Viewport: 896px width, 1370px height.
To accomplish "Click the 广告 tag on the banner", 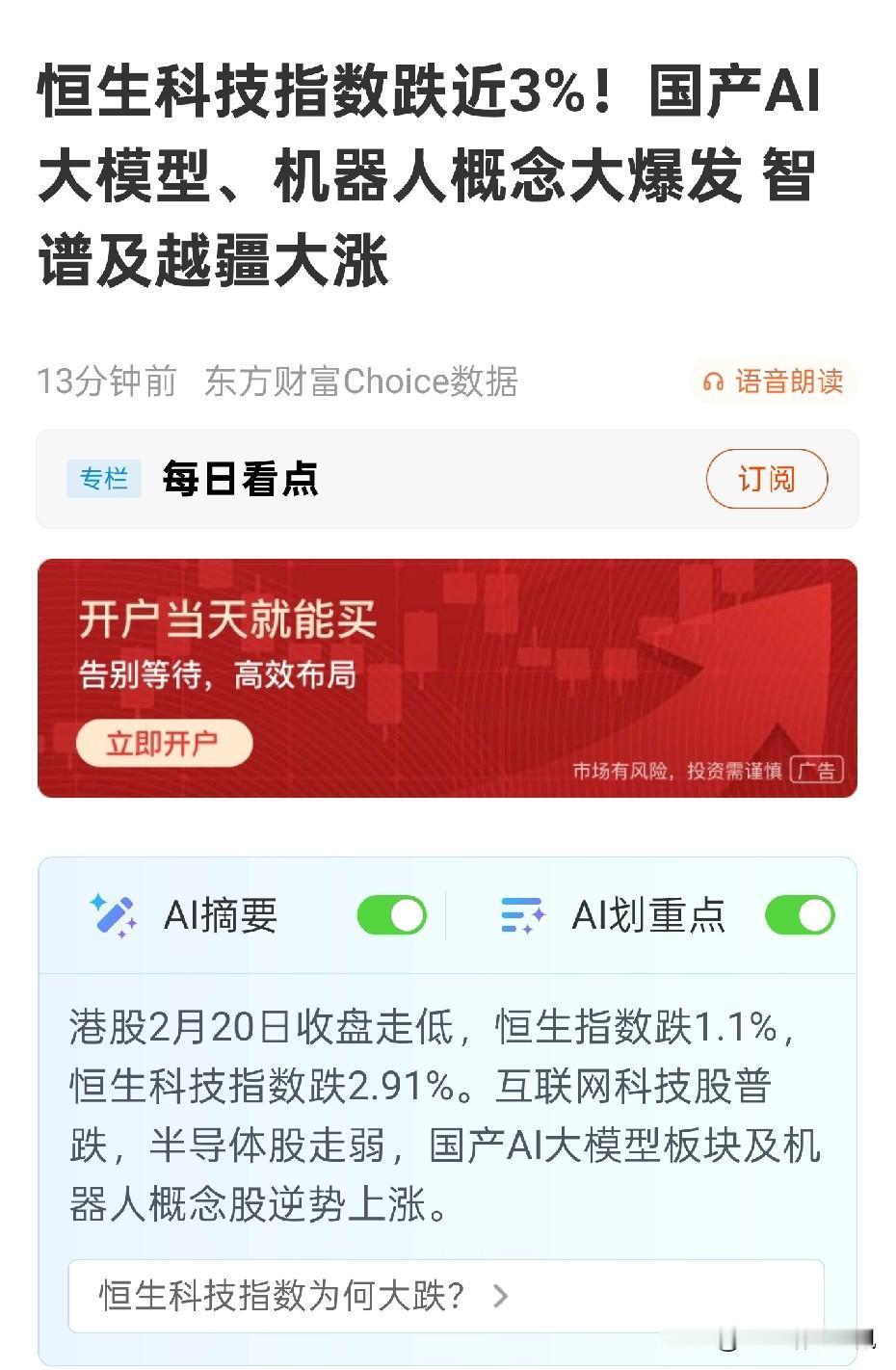I will tap(818, 769).
